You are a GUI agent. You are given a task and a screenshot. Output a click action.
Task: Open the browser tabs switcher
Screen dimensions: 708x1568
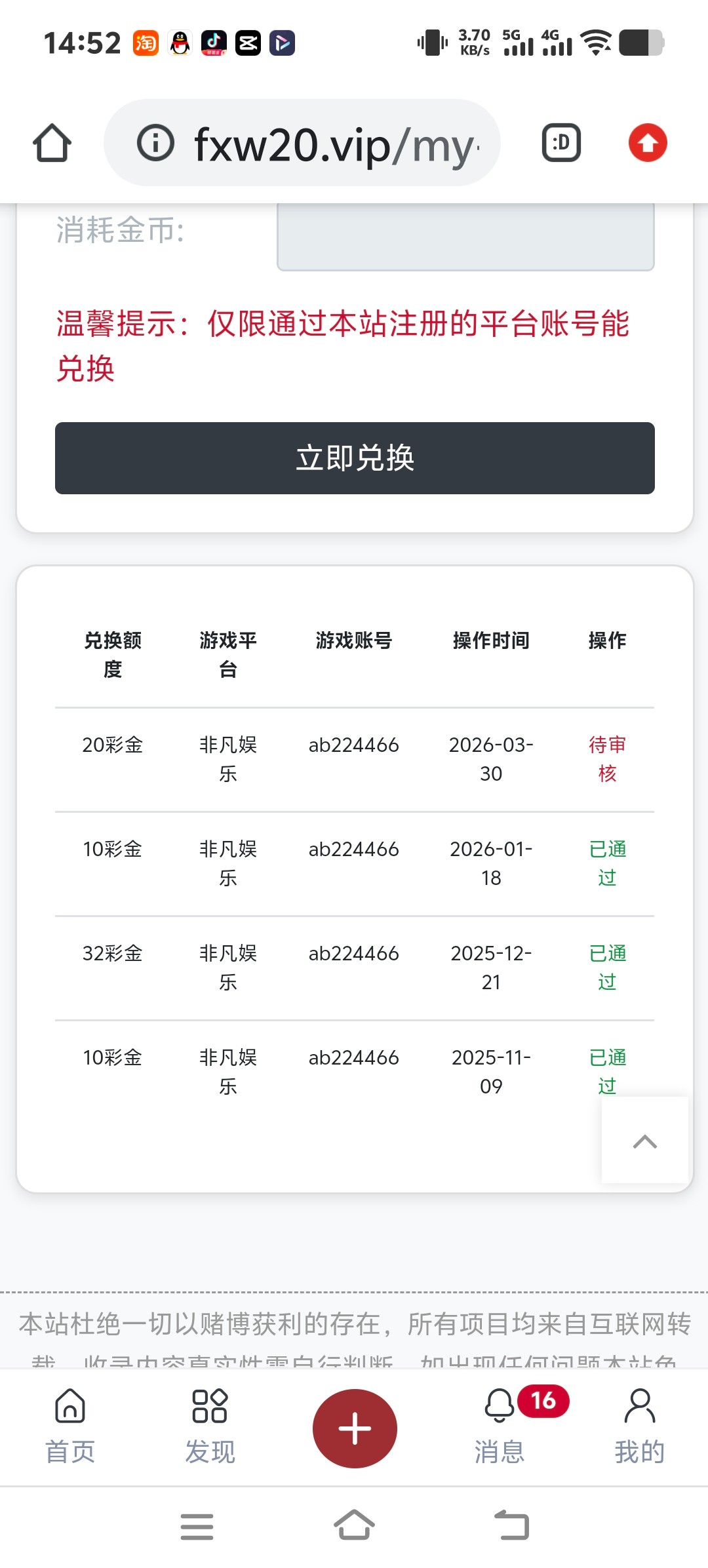pyautogui.click(x=561, y=143)
